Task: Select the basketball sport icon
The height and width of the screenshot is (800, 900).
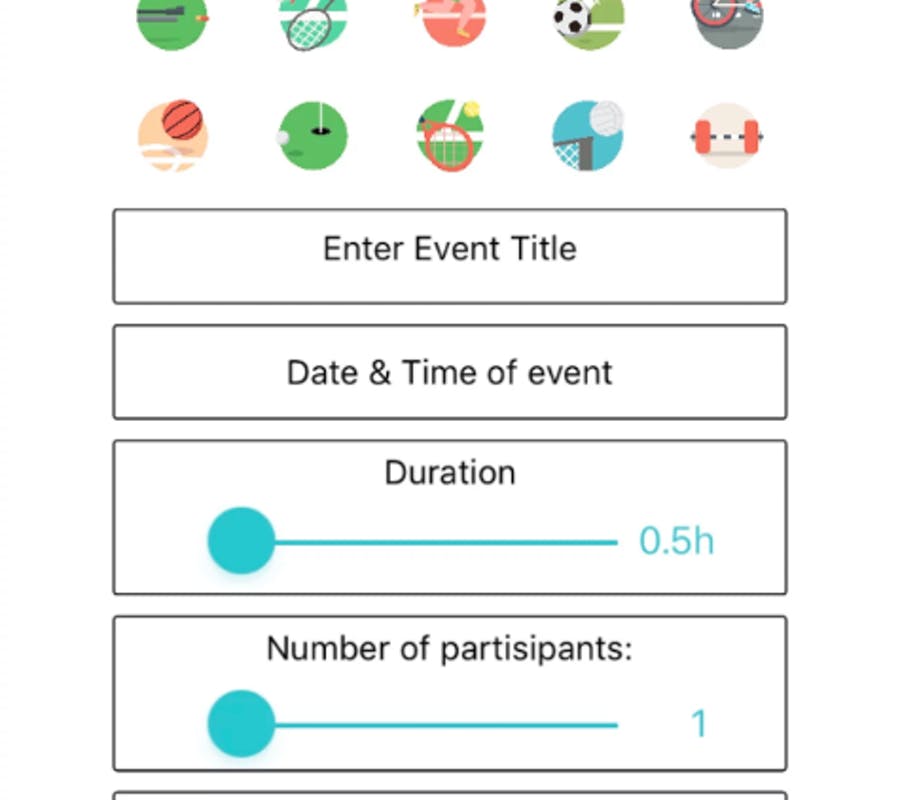Action: pyautogui.click(x=173, y=136)
